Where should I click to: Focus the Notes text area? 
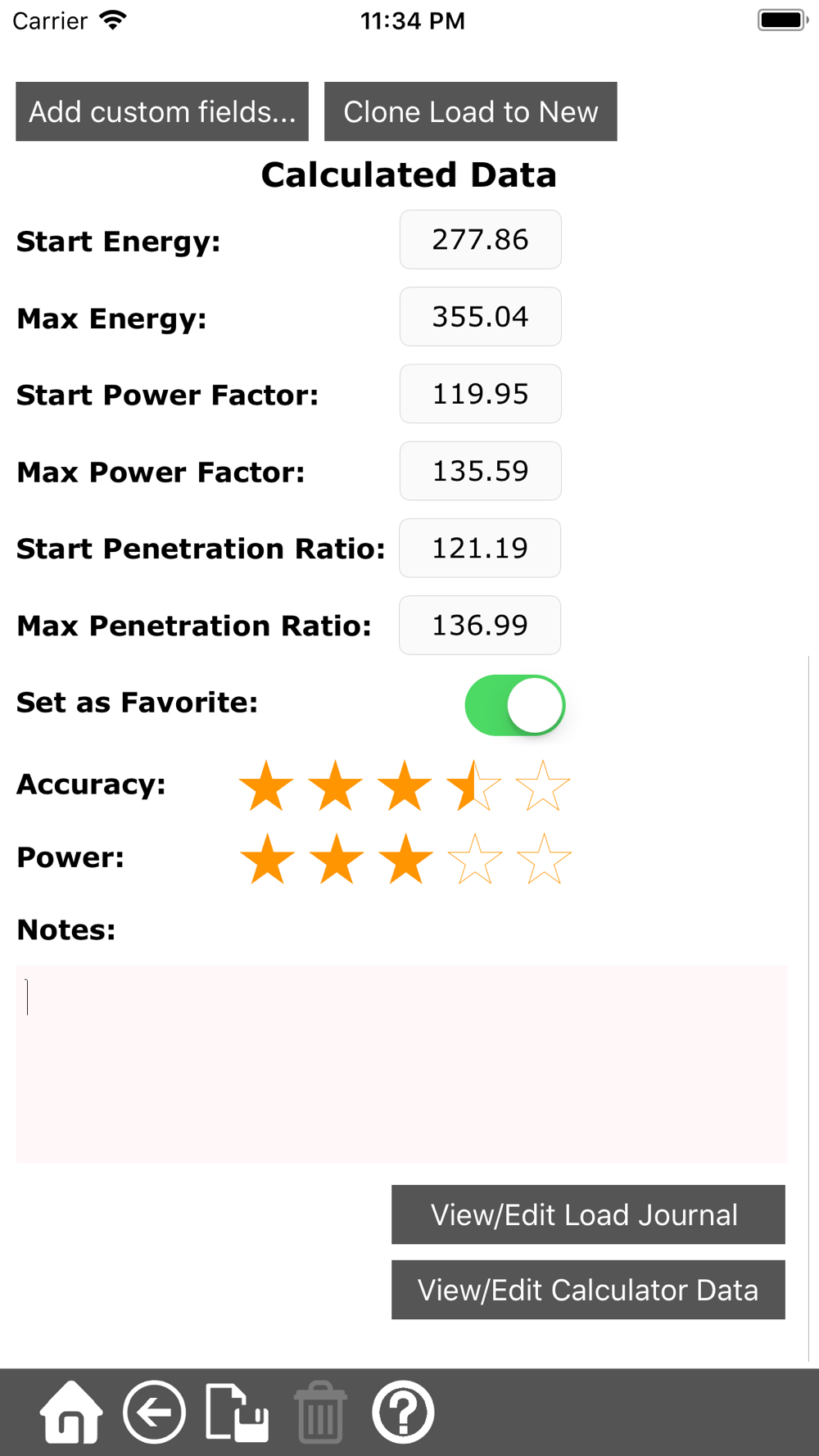[401, 1064]
